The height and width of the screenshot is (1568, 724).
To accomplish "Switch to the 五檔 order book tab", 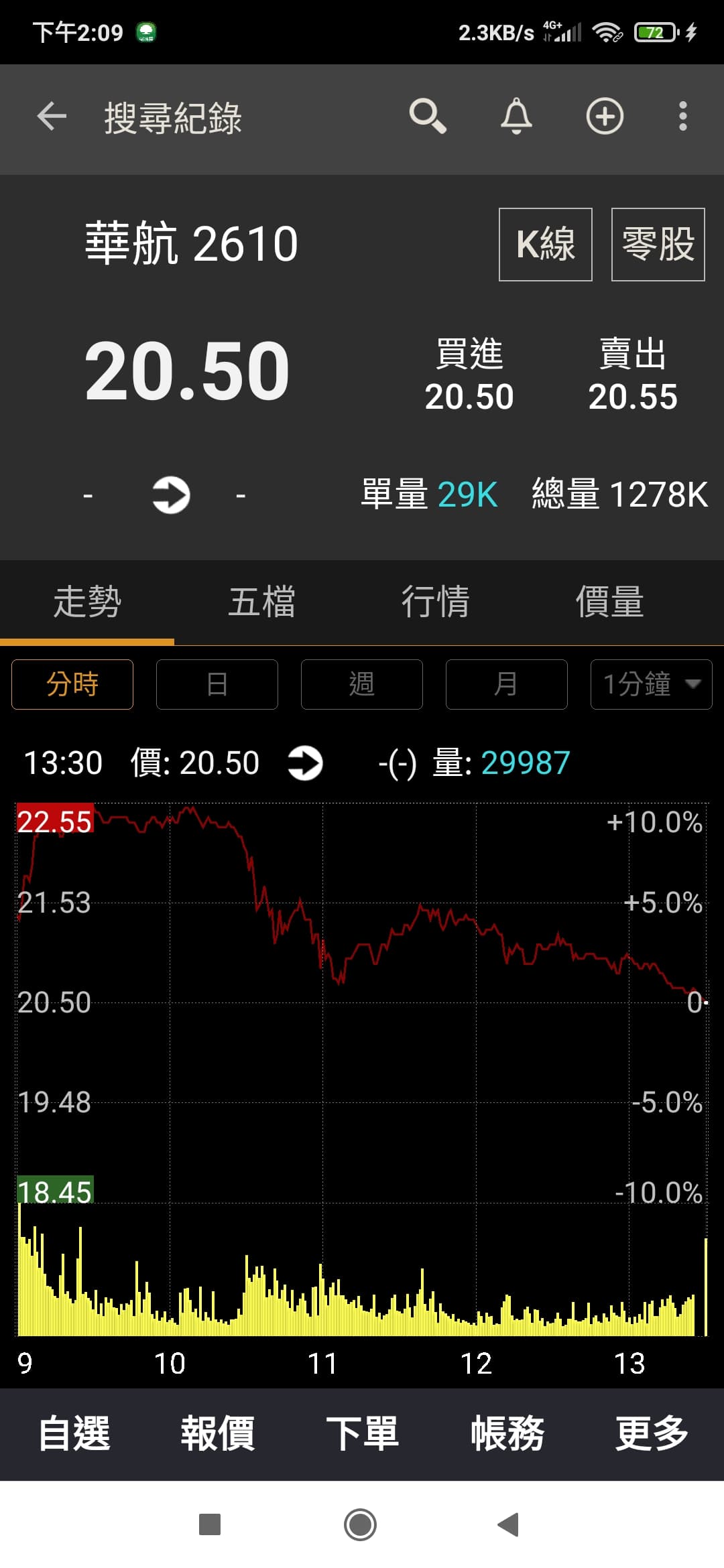I will [x=261, y=601].
